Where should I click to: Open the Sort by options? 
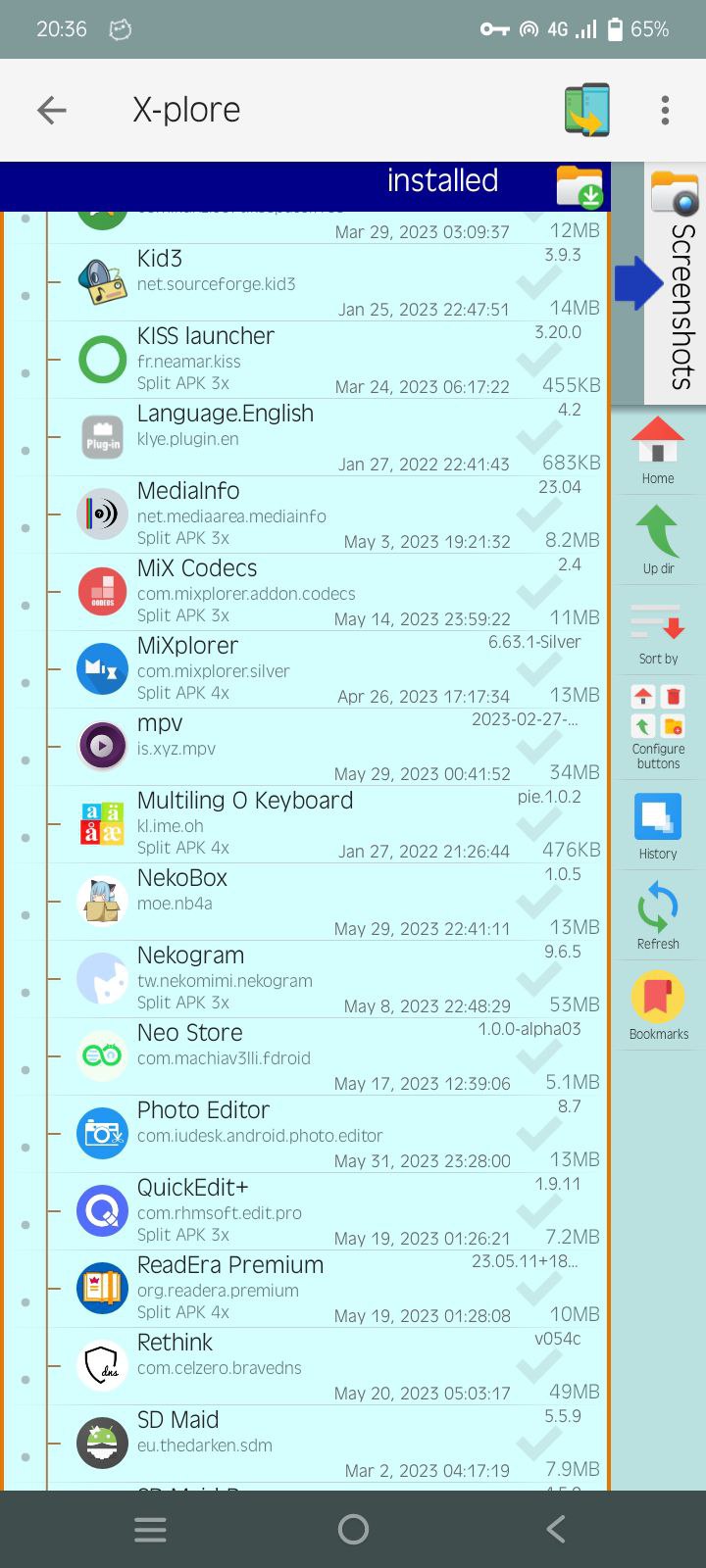click(658, 631)
